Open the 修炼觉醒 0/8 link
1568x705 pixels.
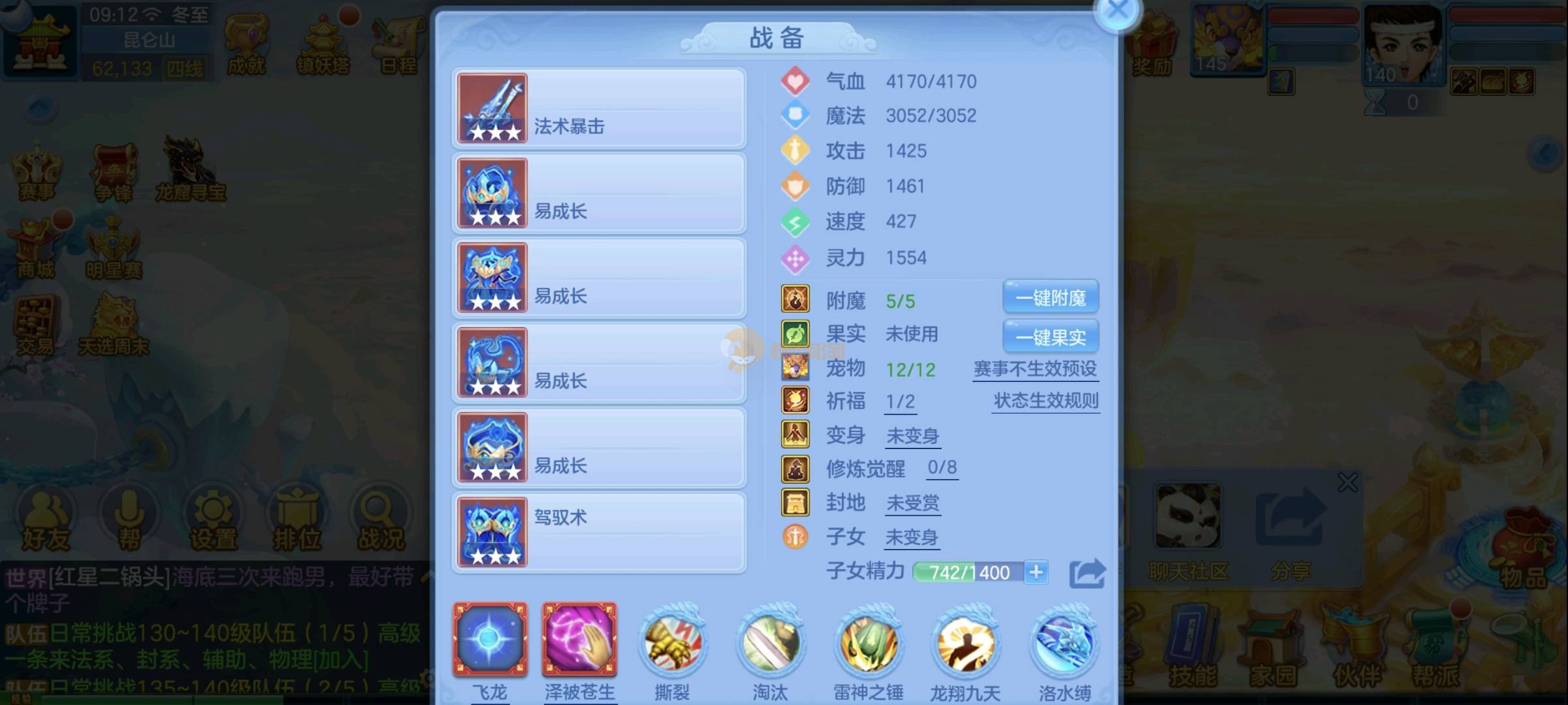tap(942, 468)
